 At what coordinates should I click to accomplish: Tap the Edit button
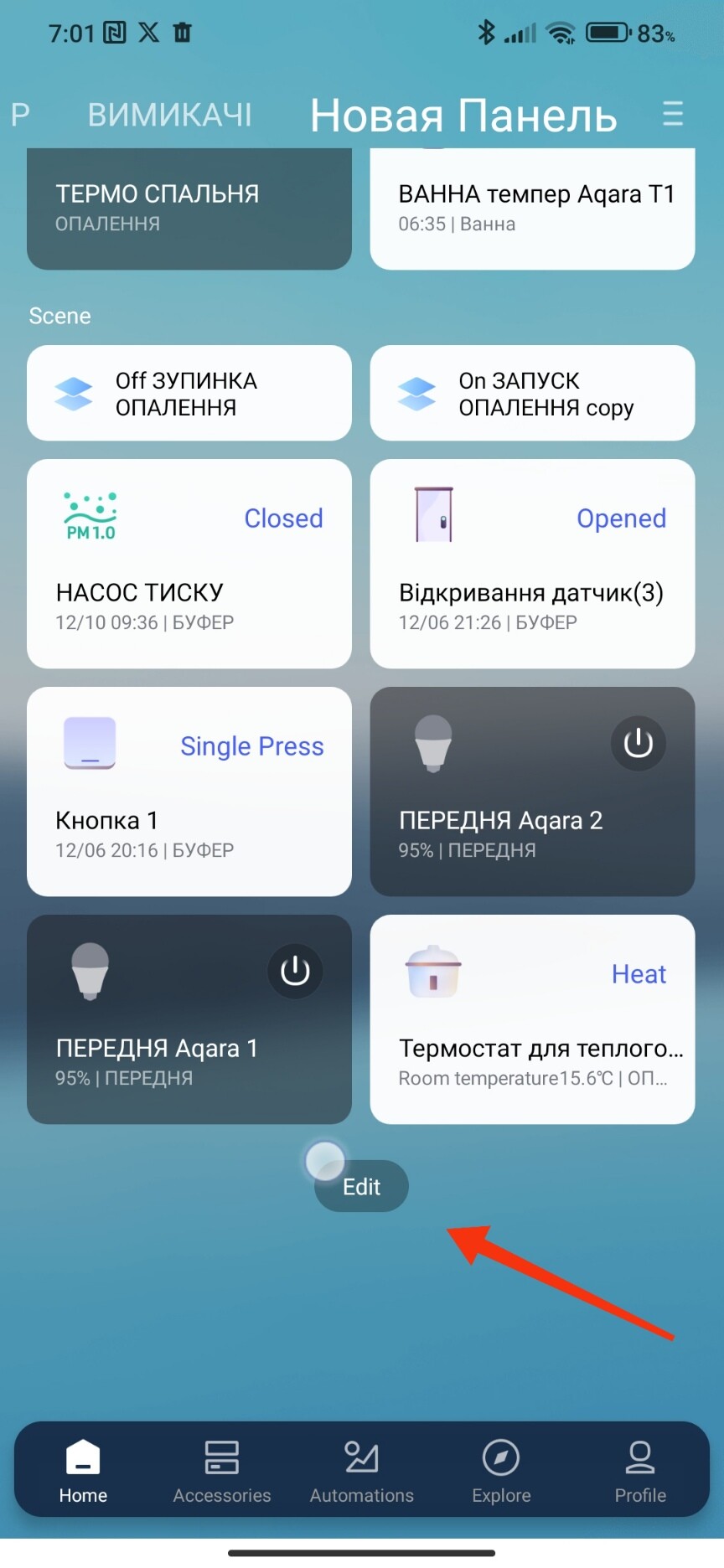coord(362,1186)
